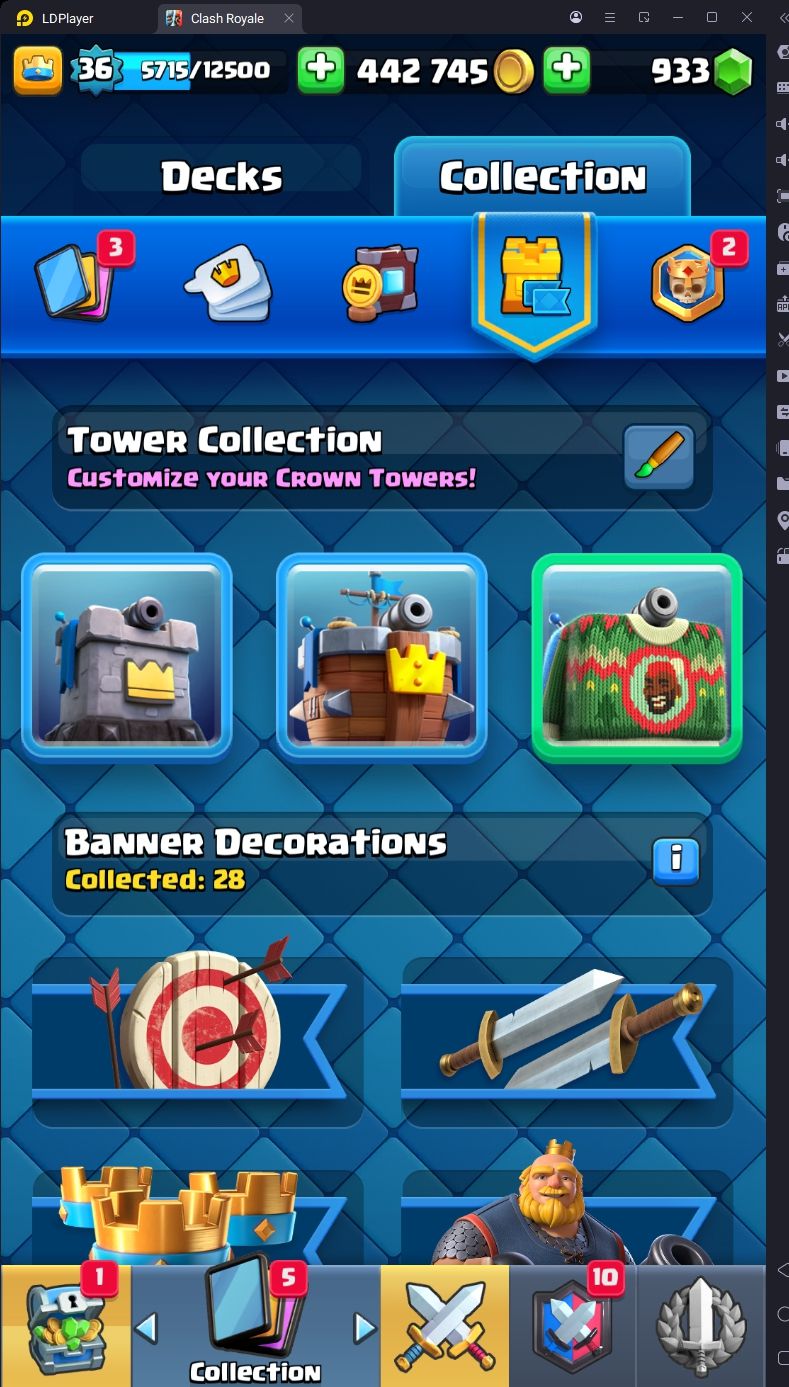The width and height of the screenshot is (789, 1387).
Task: Open the banner collection tab
Action: [380, 283]
